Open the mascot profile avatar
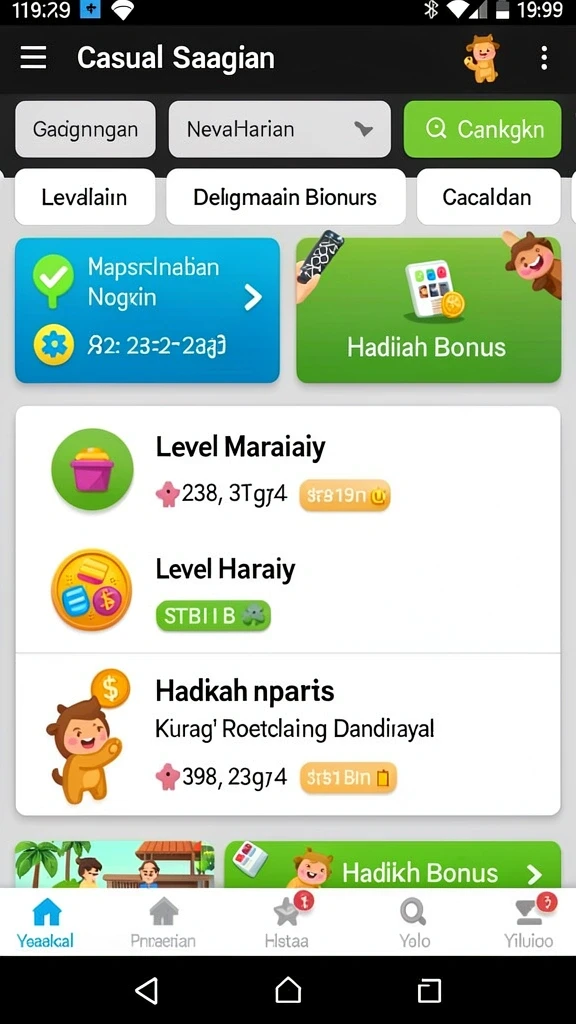576x1024 pixels. [x=481, y=59]
